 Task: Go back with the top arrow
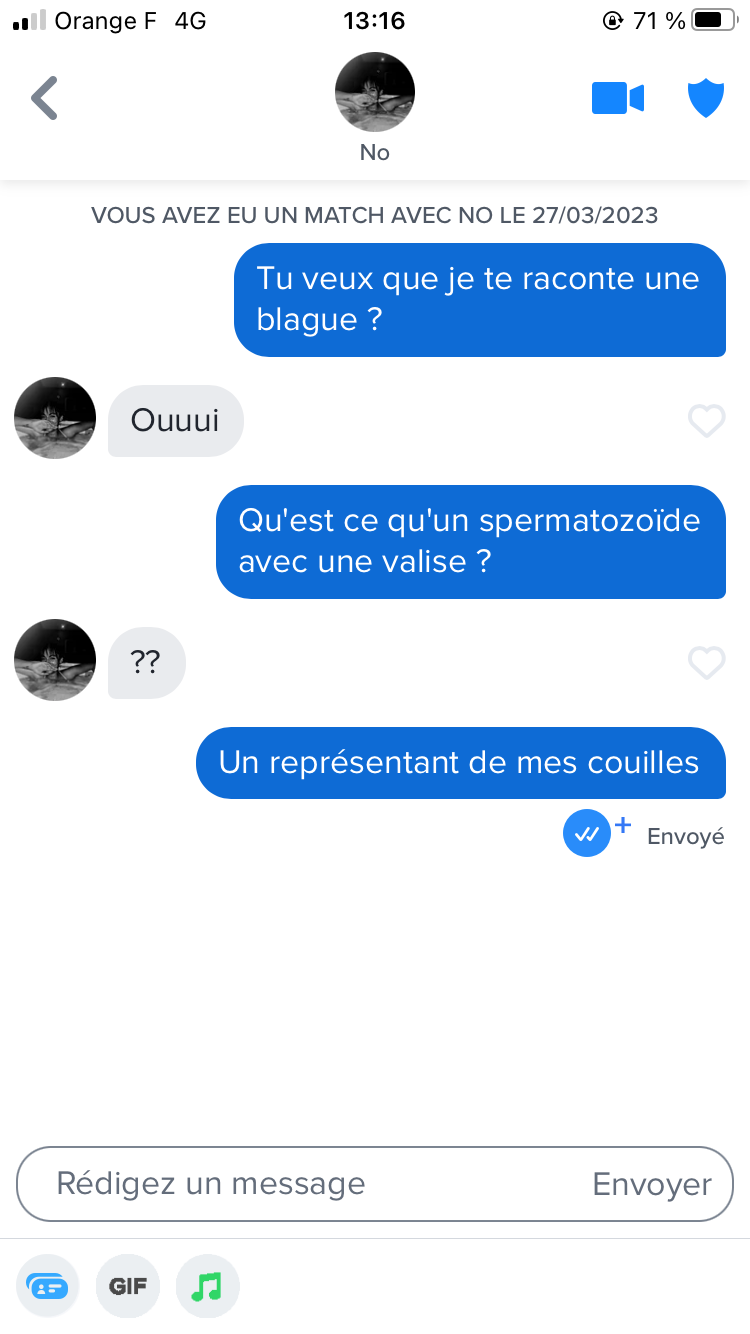point(44,97)
